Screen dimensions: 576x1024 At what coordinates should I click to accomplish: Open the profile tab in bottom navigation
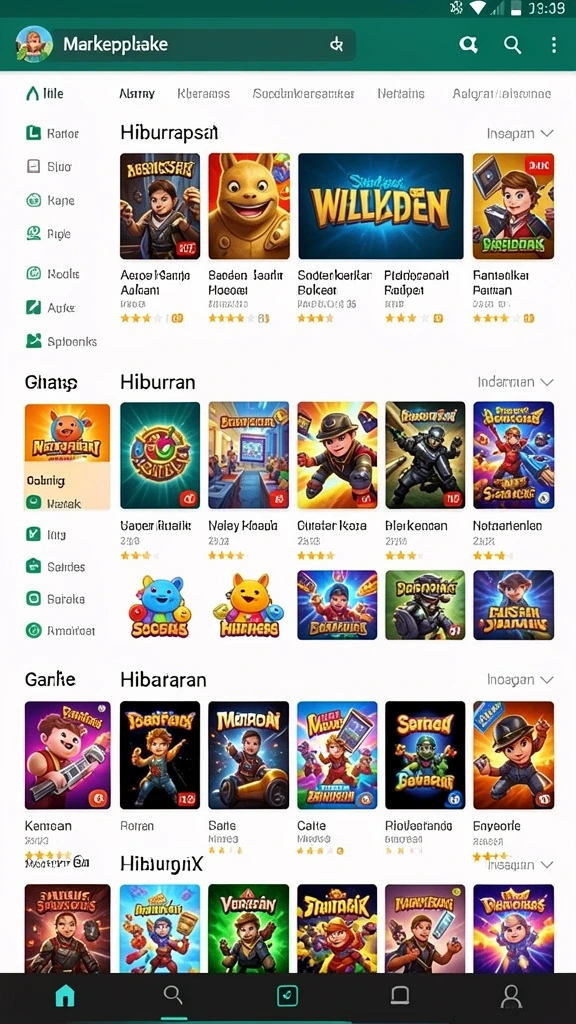[x=511, y=996]
